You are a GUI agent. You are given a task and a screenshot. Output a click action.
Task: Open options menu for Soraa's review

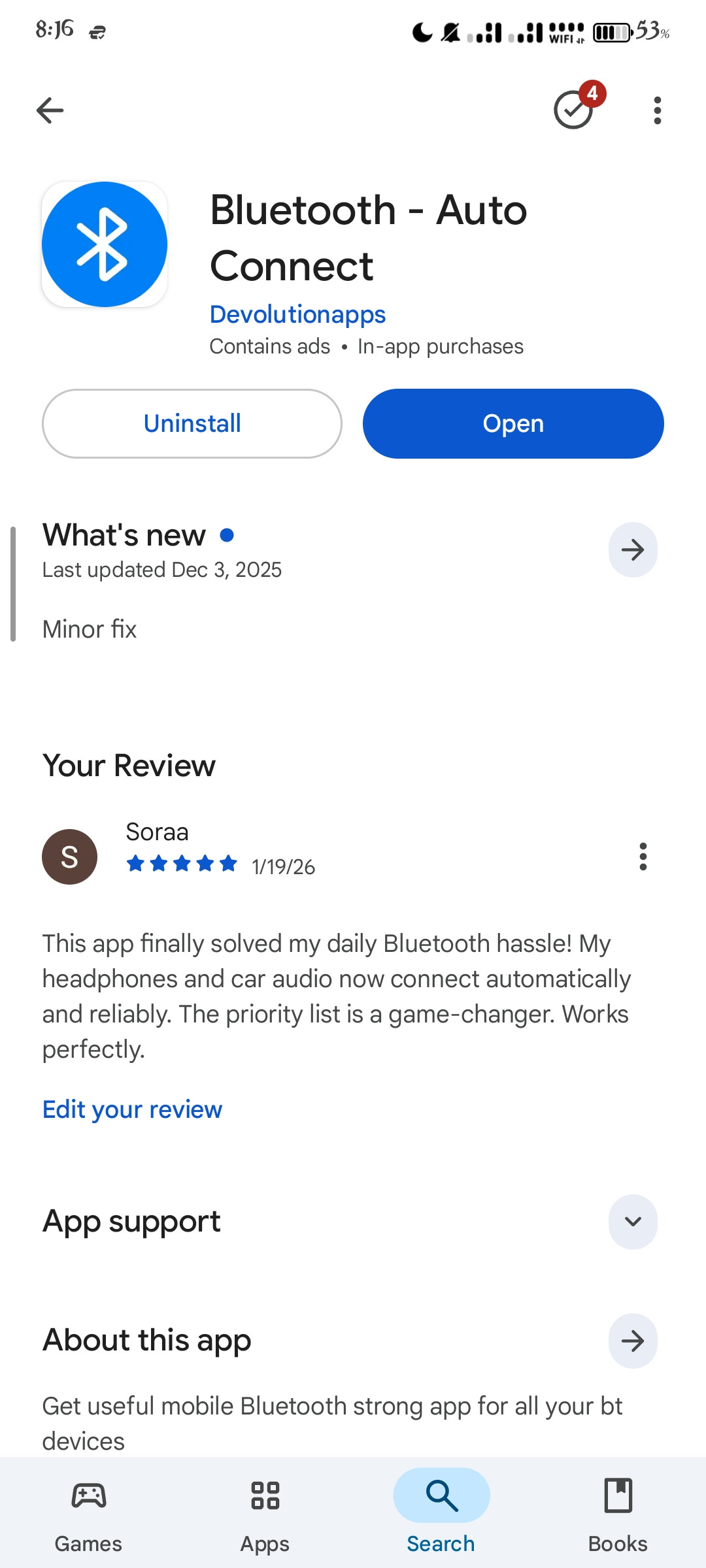click(x=643, y=857)
